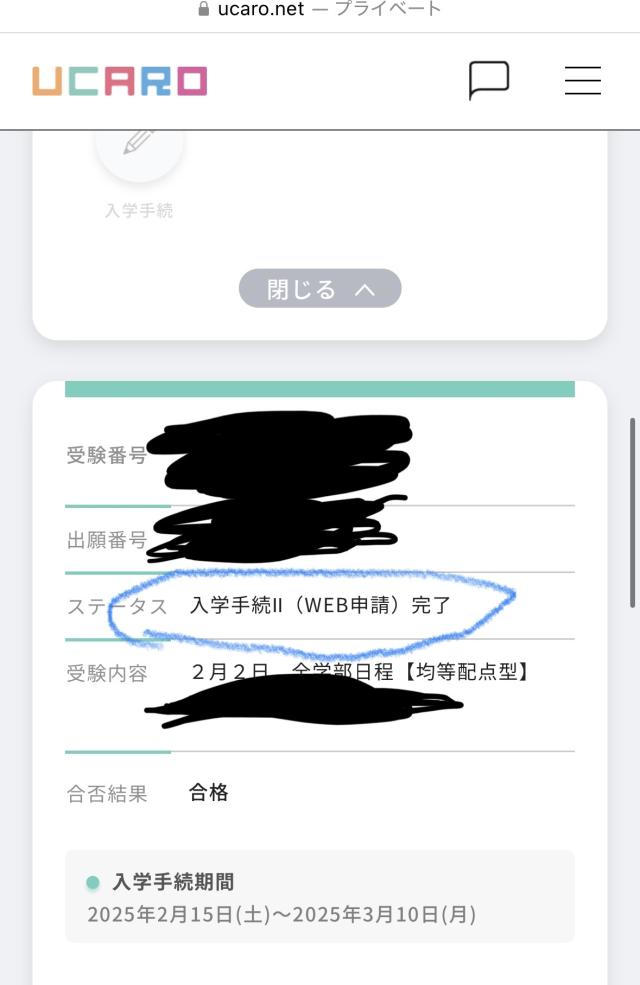
Task: Tap the ucaro.net address bar
Action: (x=320, y=9)
